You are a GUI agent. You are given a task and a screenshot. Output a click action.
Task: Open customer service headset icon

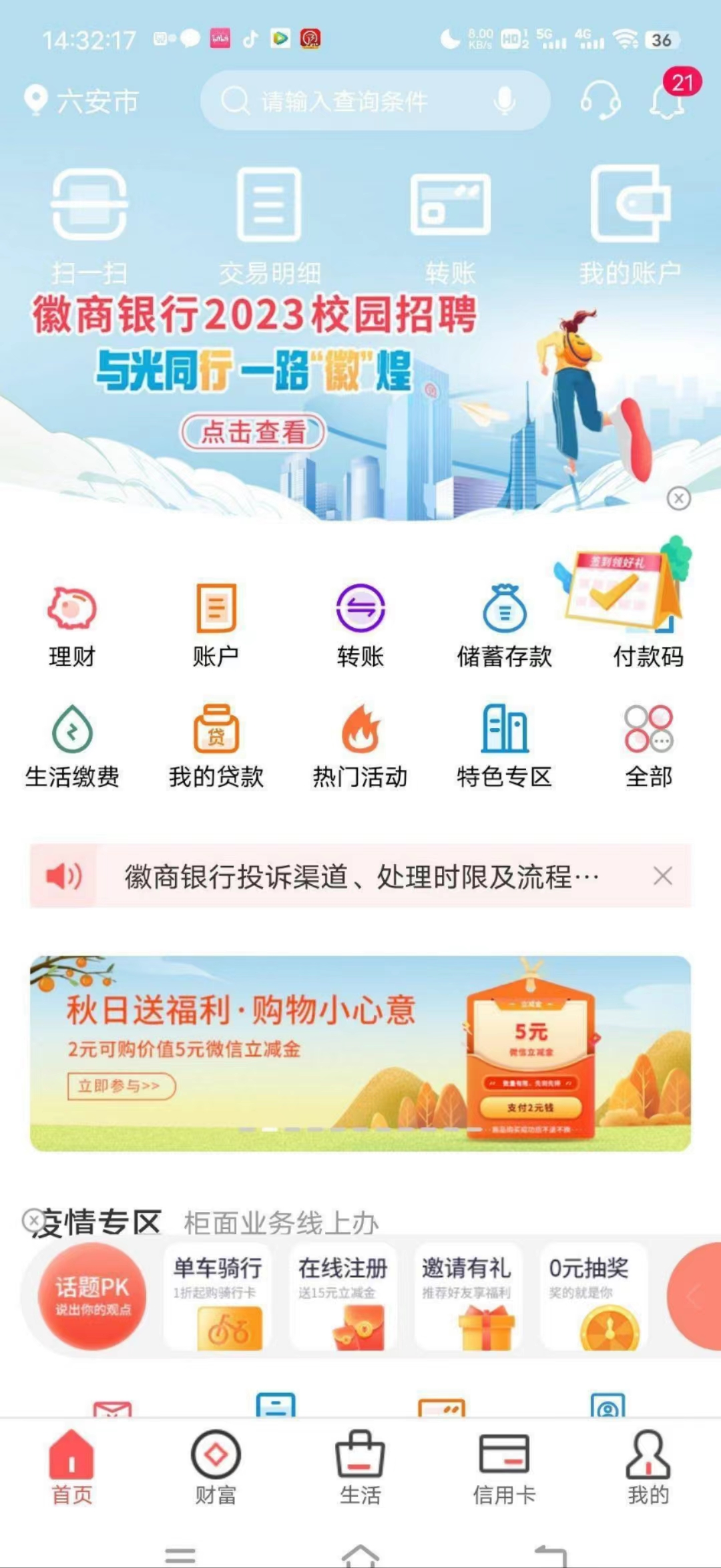tap(599, 102)
